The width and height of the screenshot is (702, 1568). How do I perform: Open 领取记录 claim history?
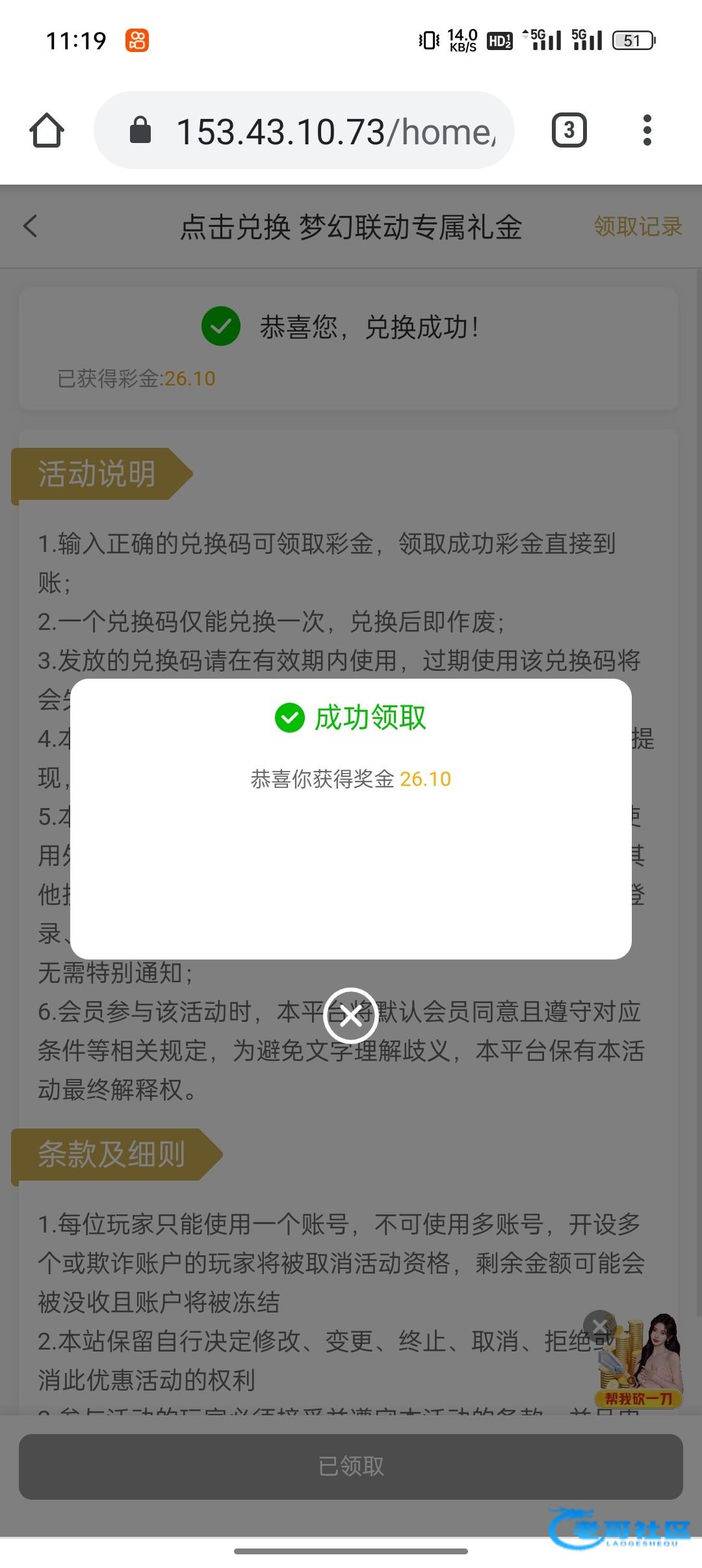point(638,226)
